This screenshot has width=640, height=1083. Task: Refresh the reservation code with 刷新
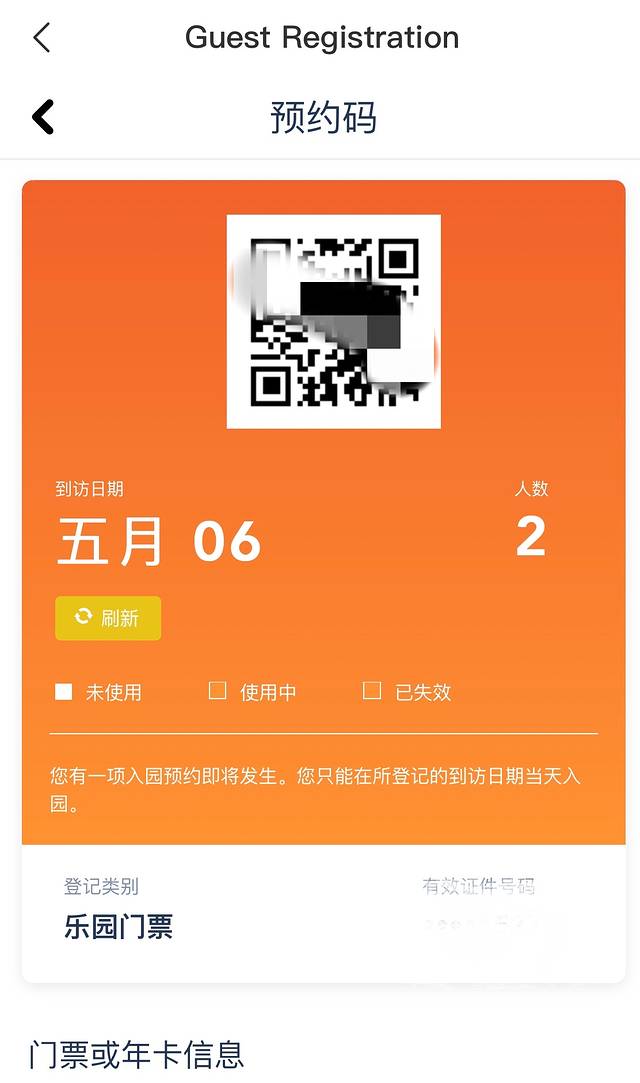[108, 618]
